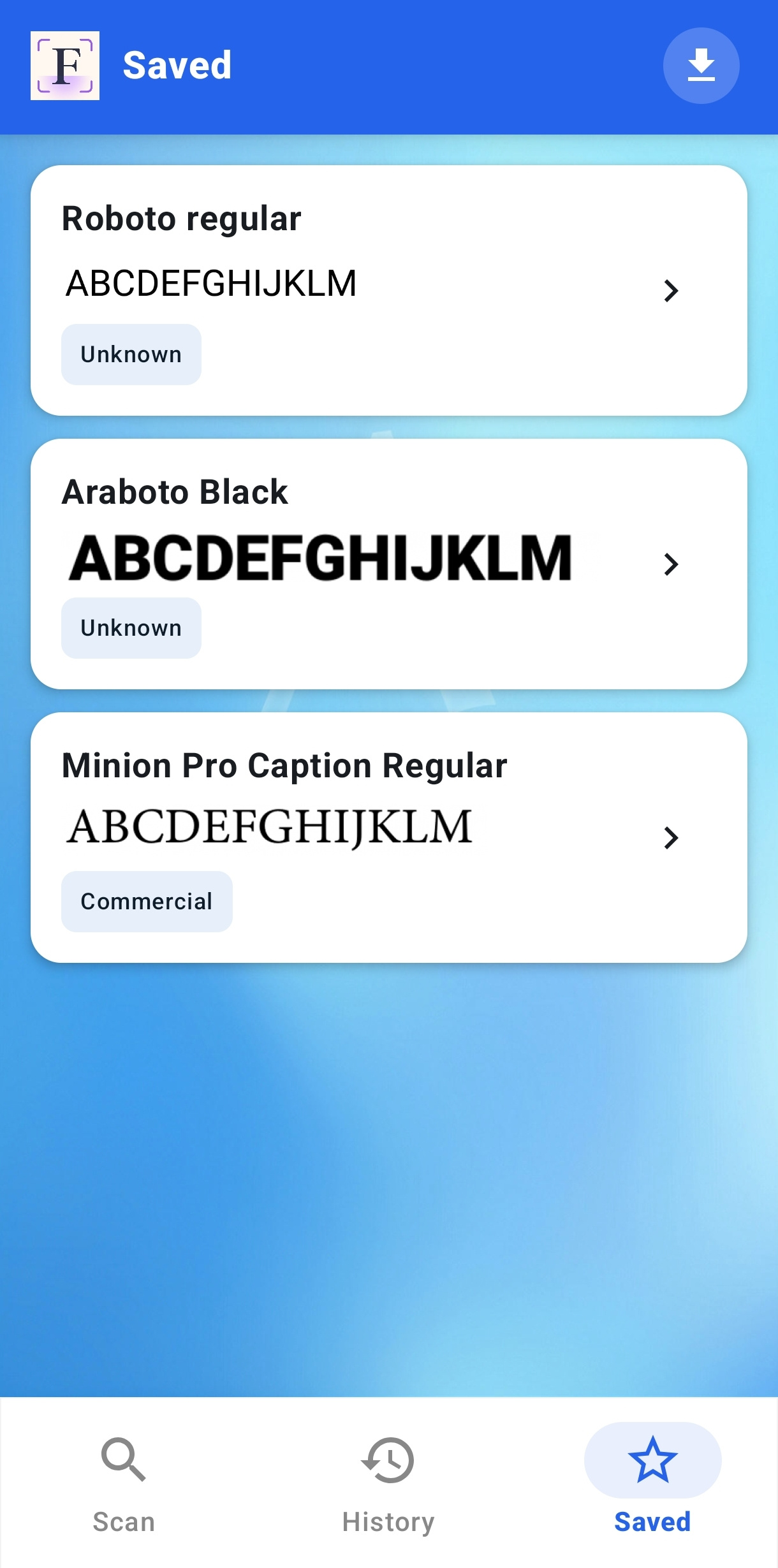Viewport: 778px width, 1568px height.
Task: Expand details for Minion Pro Caption Regular
Action: pyautogui.click(x=671, y=838)
